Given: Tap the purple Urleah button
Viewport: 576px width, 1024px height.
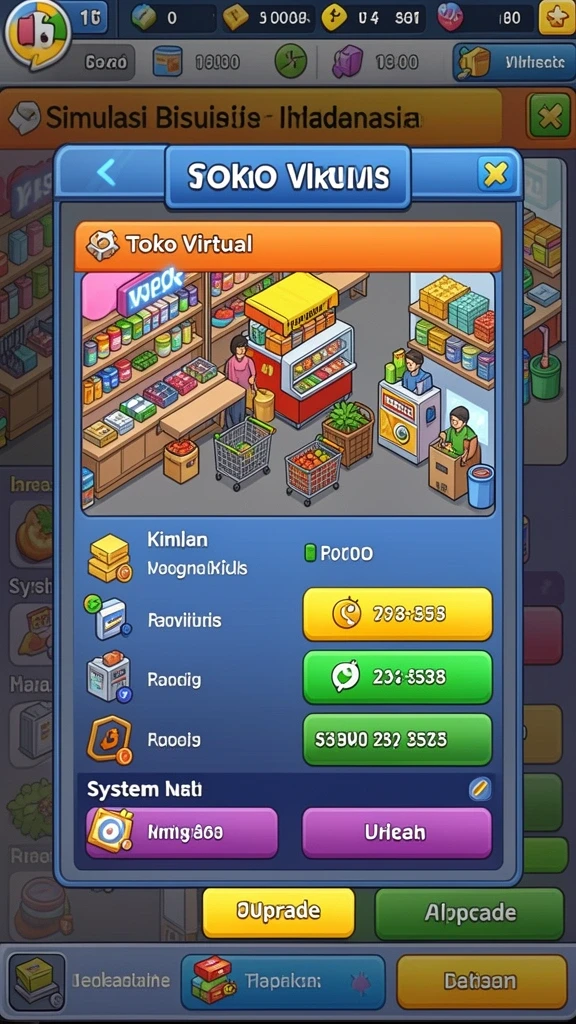Looking at the screenshot, I should [396, 833].
